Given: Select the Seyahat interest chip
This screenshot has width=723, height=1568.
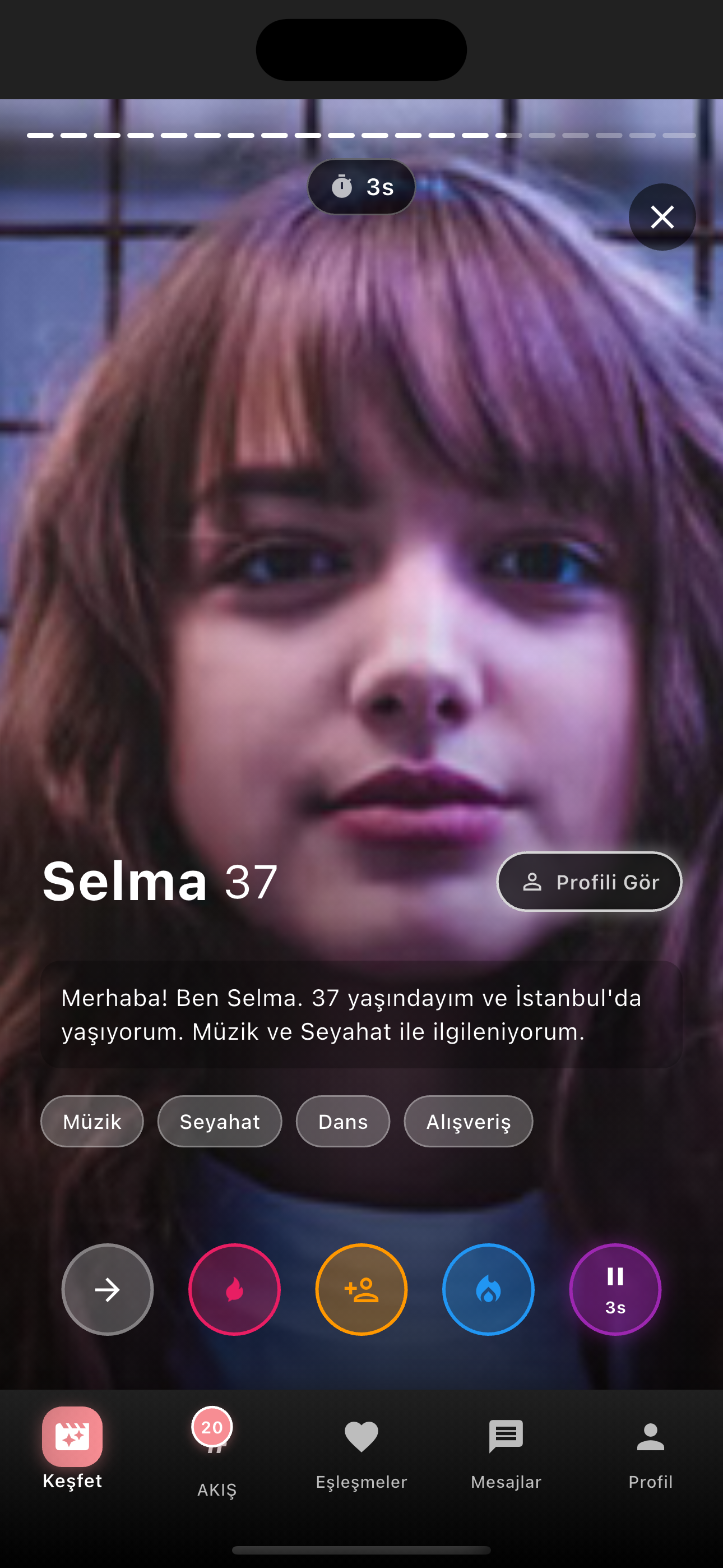Looking at the screenshot, I should [x=220, y=1121].
